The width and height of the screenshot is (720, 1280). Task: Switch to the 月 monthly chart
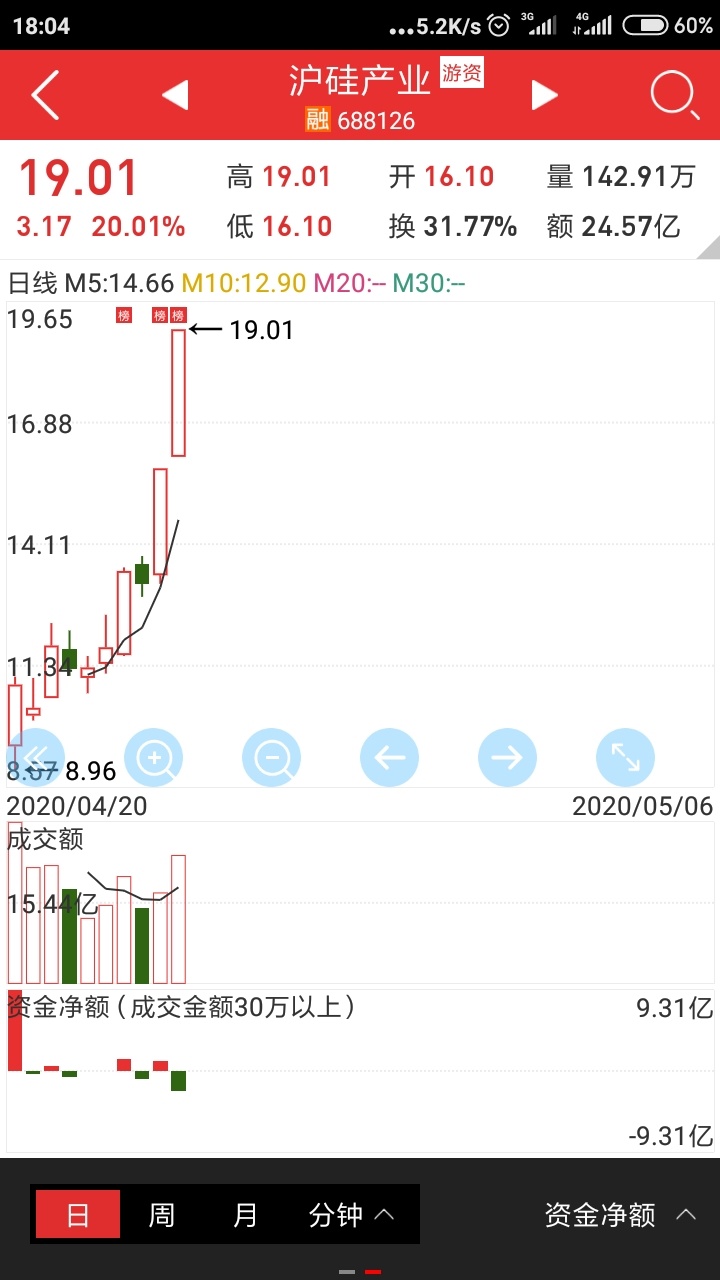[x=245, y=1215]
